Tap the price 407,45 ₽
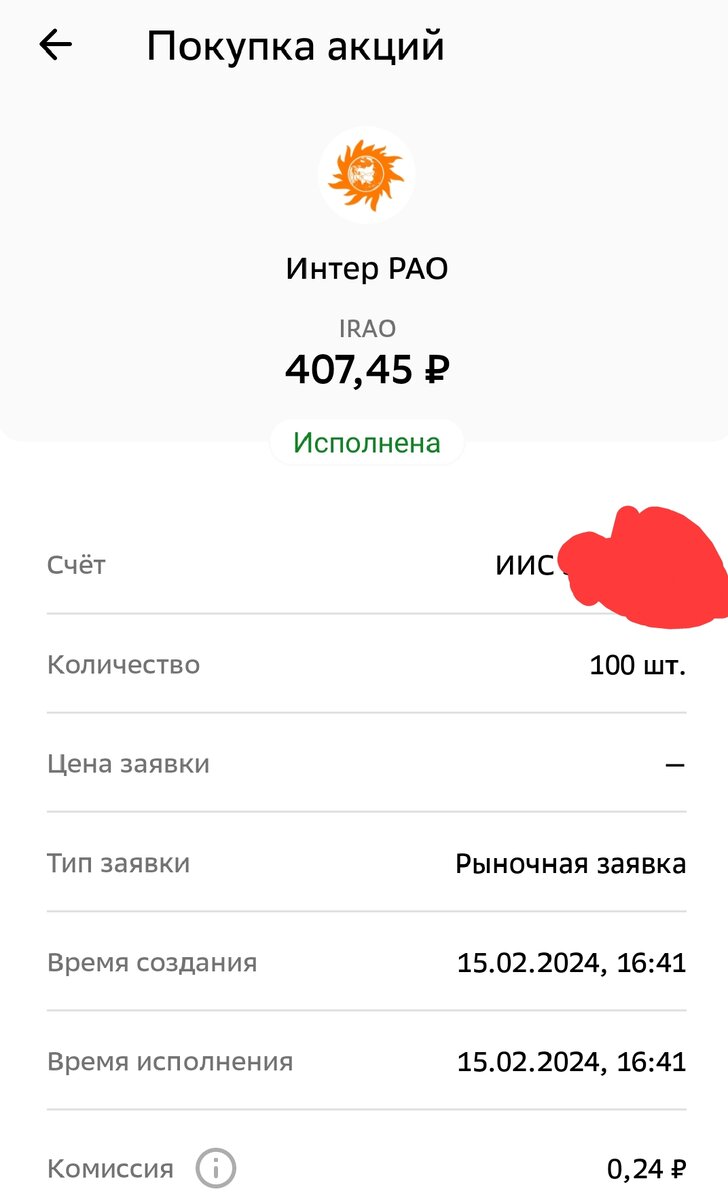 pyautogui.click(x=366, y=368)
